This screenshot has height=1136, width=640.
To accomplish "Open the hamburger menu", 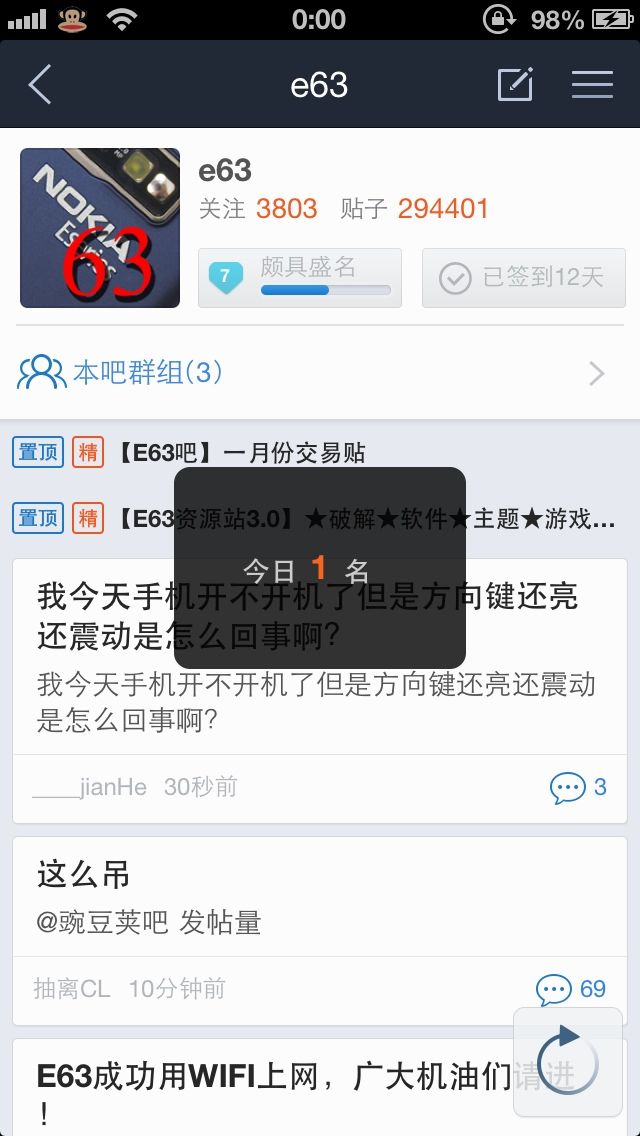I will pos(592,85).
